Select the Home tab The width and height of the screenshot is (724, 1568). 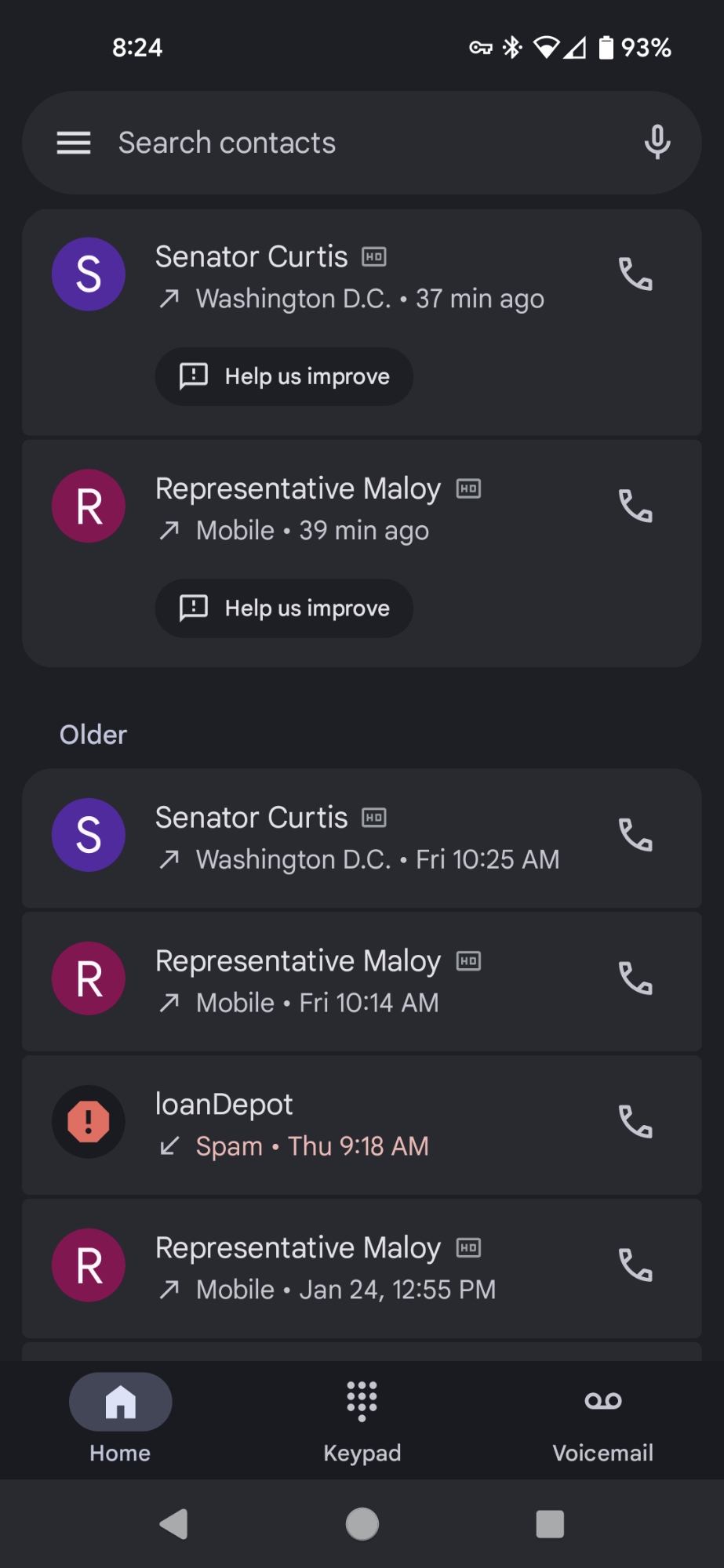click(120, 1421)
